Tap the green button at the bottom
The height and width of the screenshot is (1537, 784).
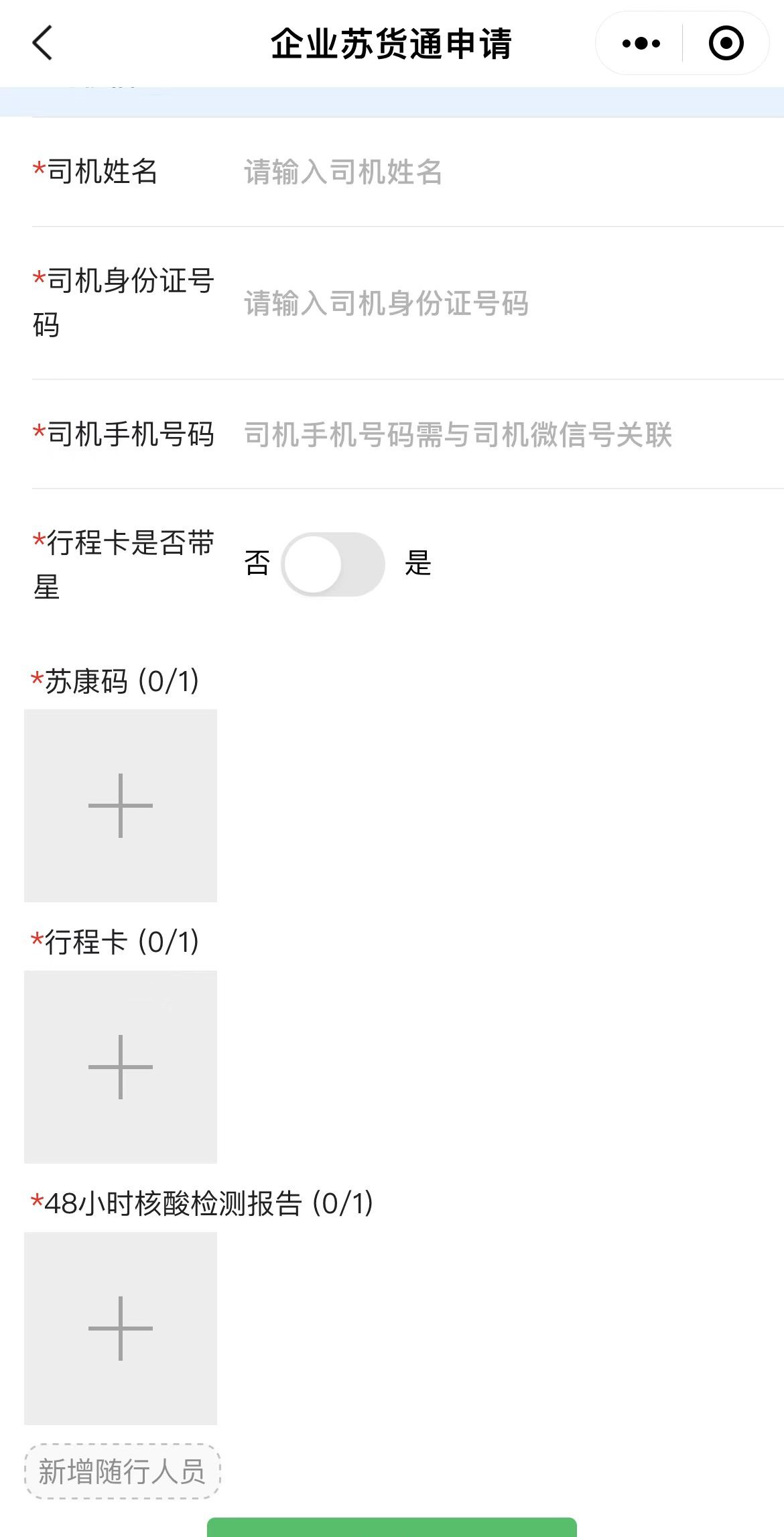click(x=391, y=1528)
